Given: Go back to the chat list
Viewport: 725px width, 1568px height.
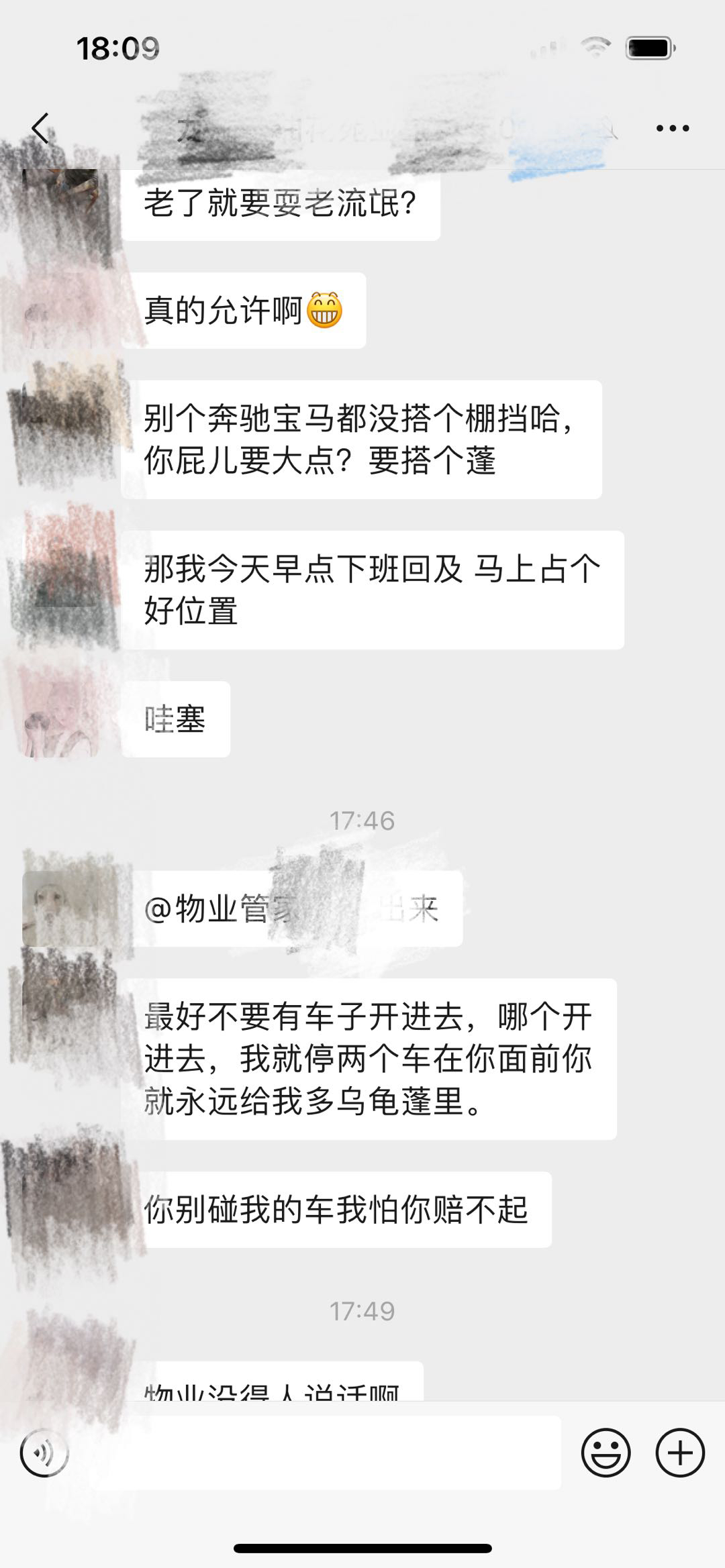Looking at the screenshot, I should (40, 128).
